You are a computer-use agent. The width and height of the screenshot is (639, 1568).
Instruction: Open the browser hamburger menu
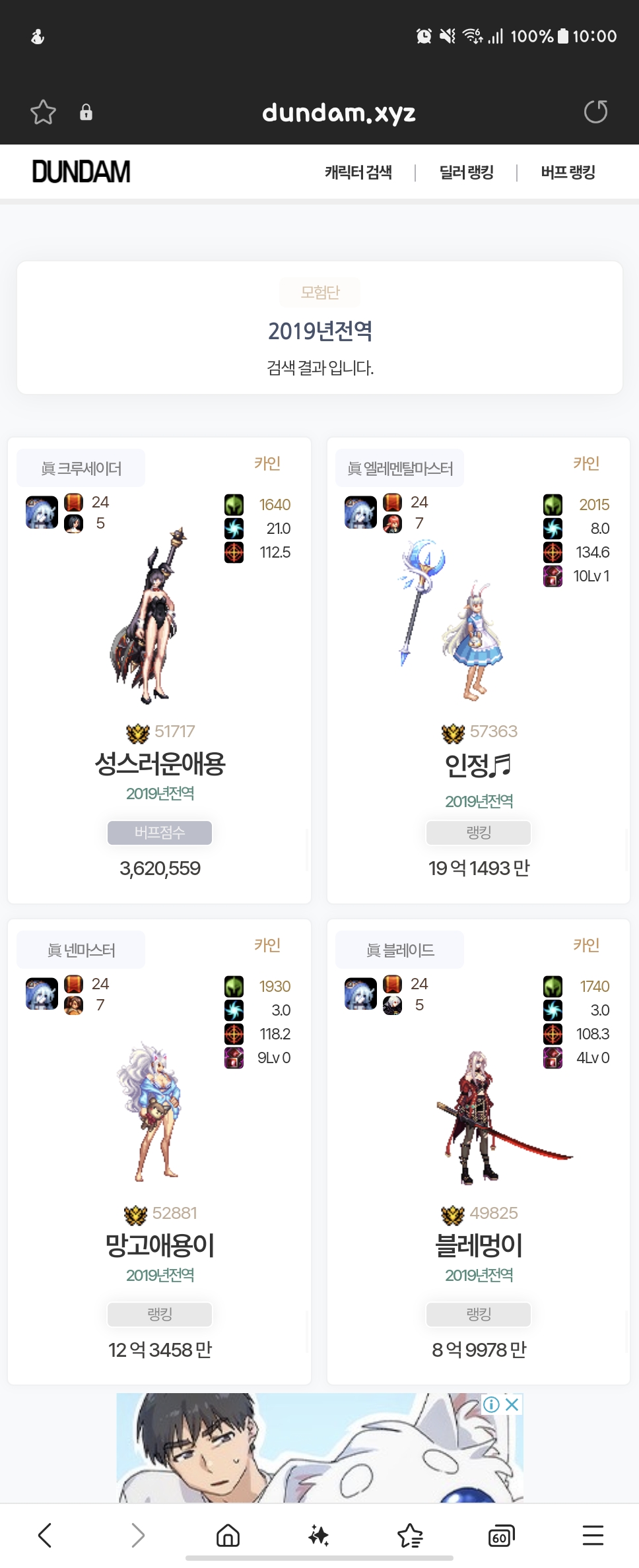pyautogui.click(x=593, y=1535)
